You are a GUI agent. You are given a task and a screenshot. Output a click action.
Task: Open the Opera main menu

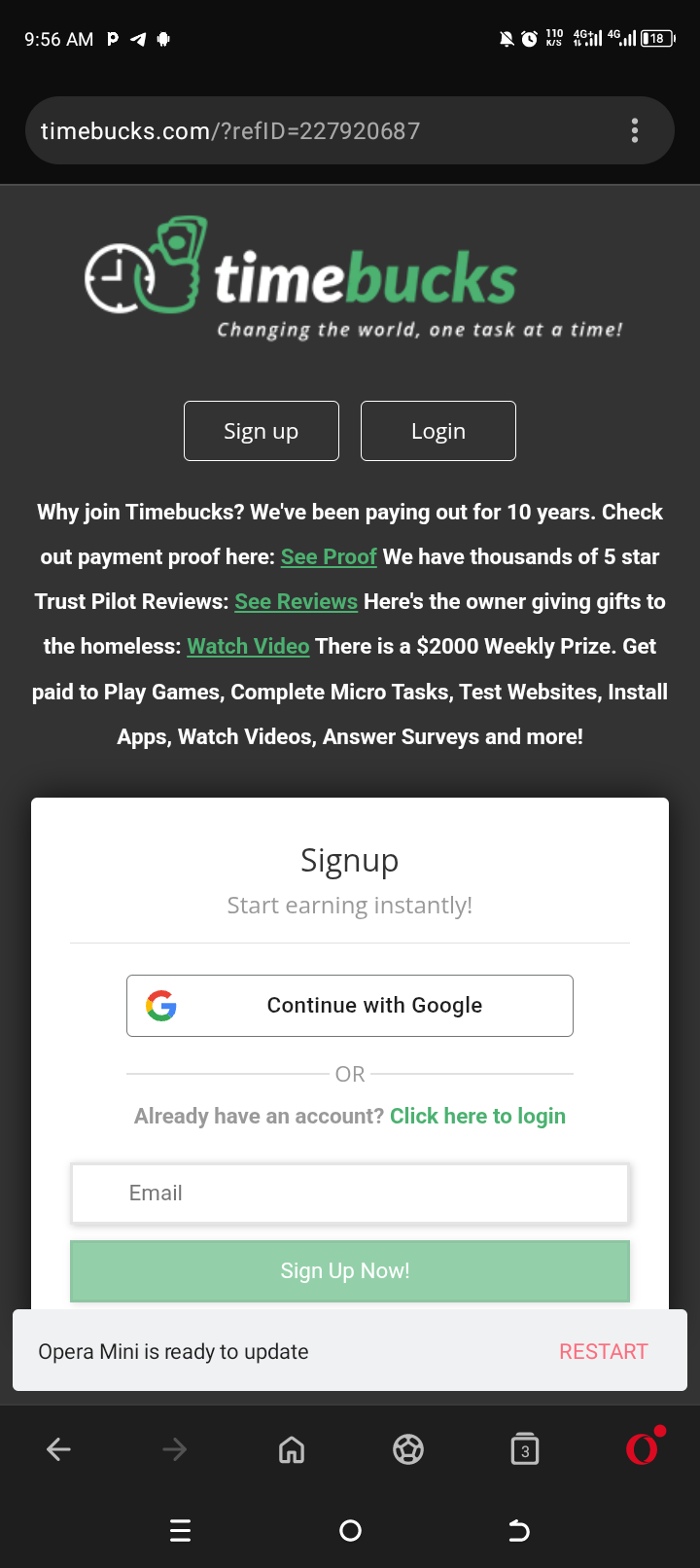(x=642, y=1449)
